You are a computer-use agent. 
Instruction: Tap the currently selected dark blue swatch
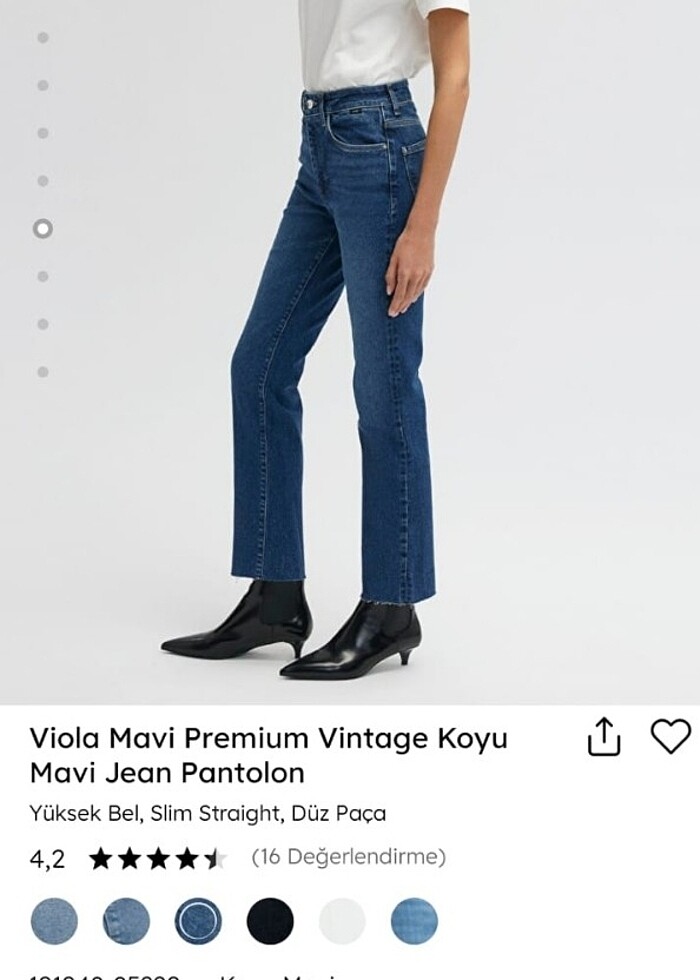[198, 921]
